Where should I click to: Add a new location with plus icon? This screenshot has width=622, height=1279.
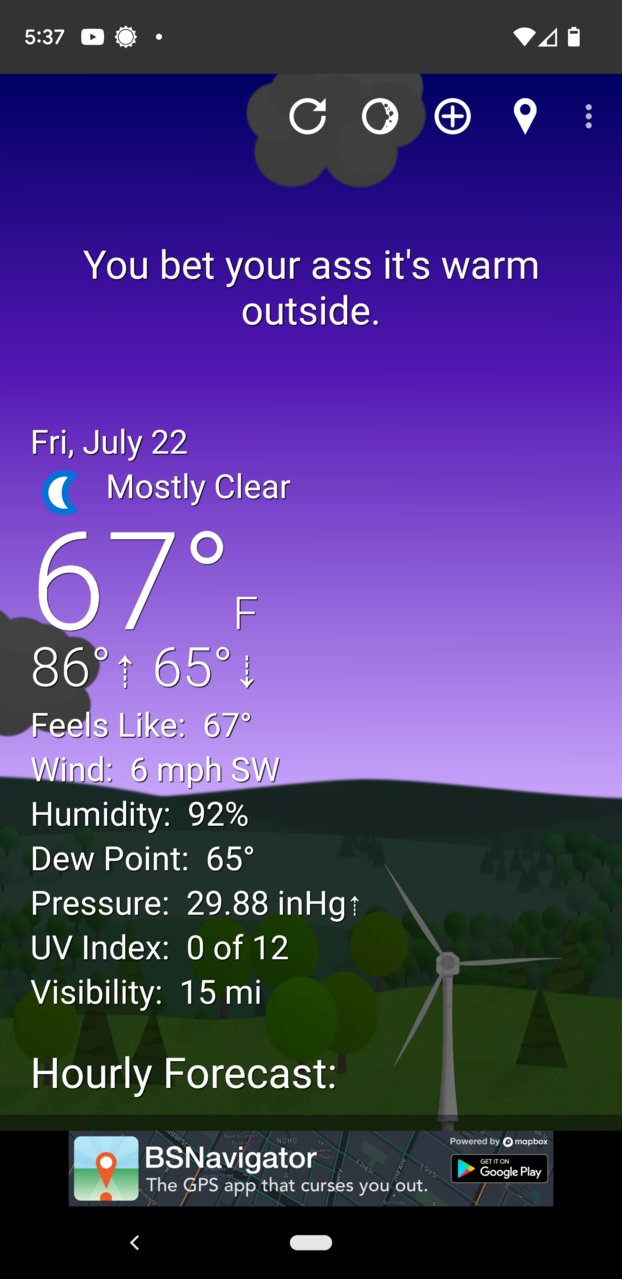click(x=452, y=117)
